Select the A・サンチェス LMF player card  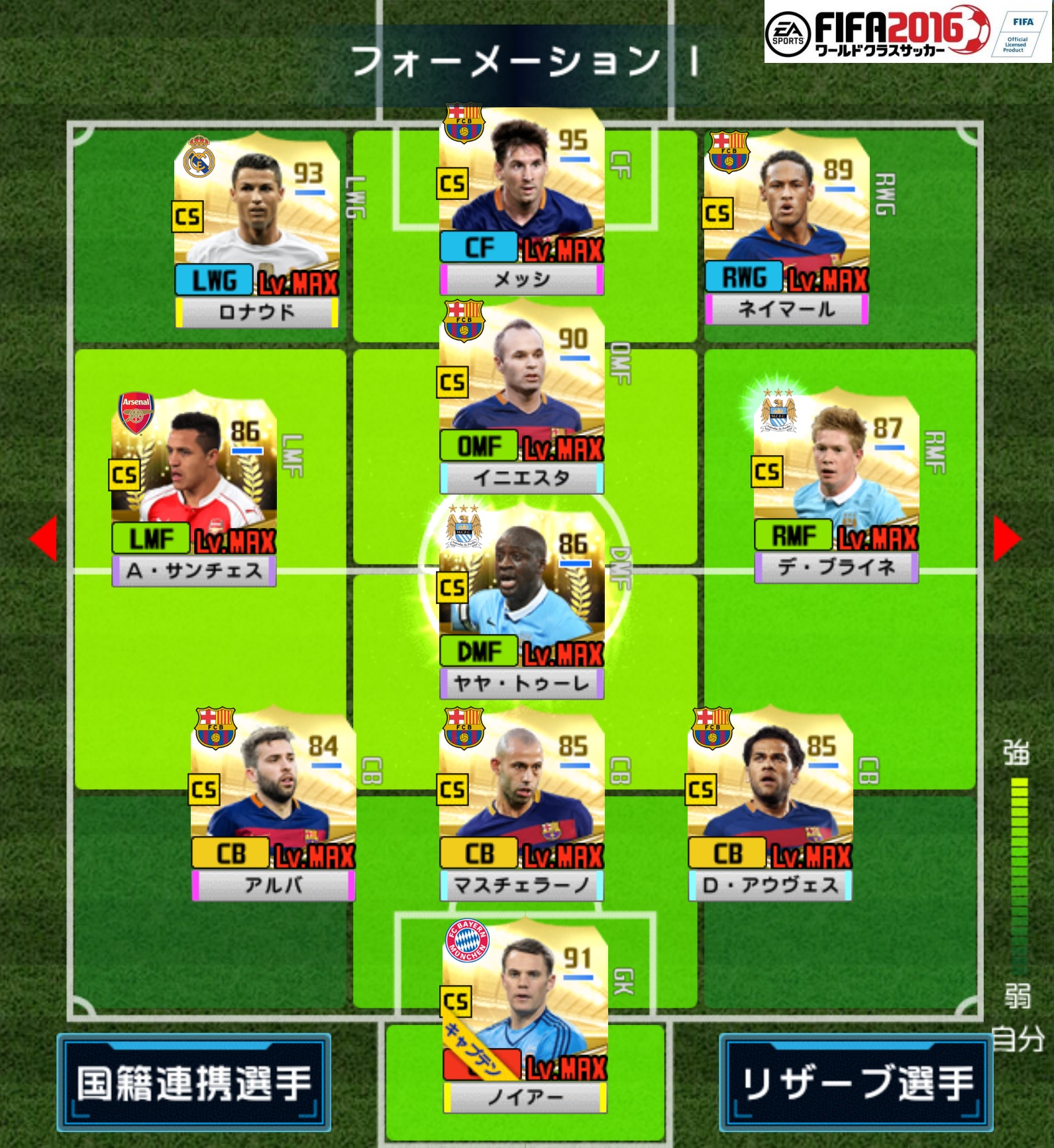click(x=194, y=487)
